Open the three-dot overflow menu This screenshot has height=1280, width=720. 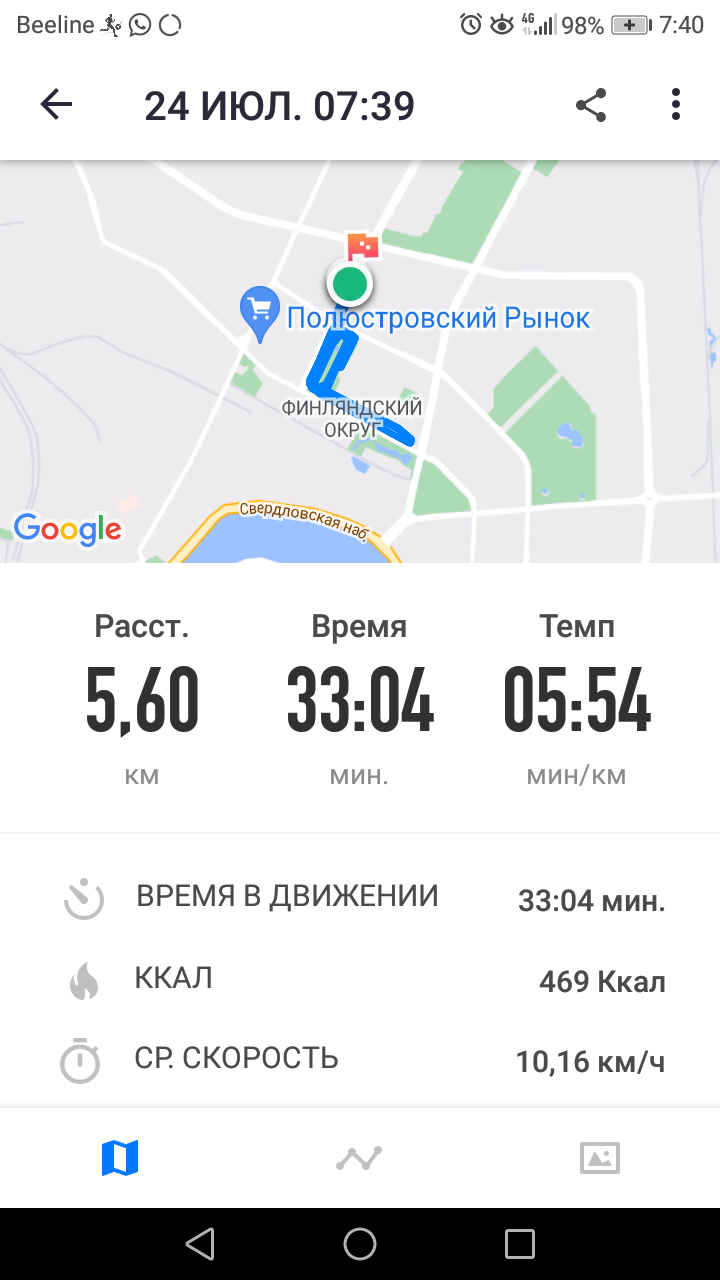point(676,105)
